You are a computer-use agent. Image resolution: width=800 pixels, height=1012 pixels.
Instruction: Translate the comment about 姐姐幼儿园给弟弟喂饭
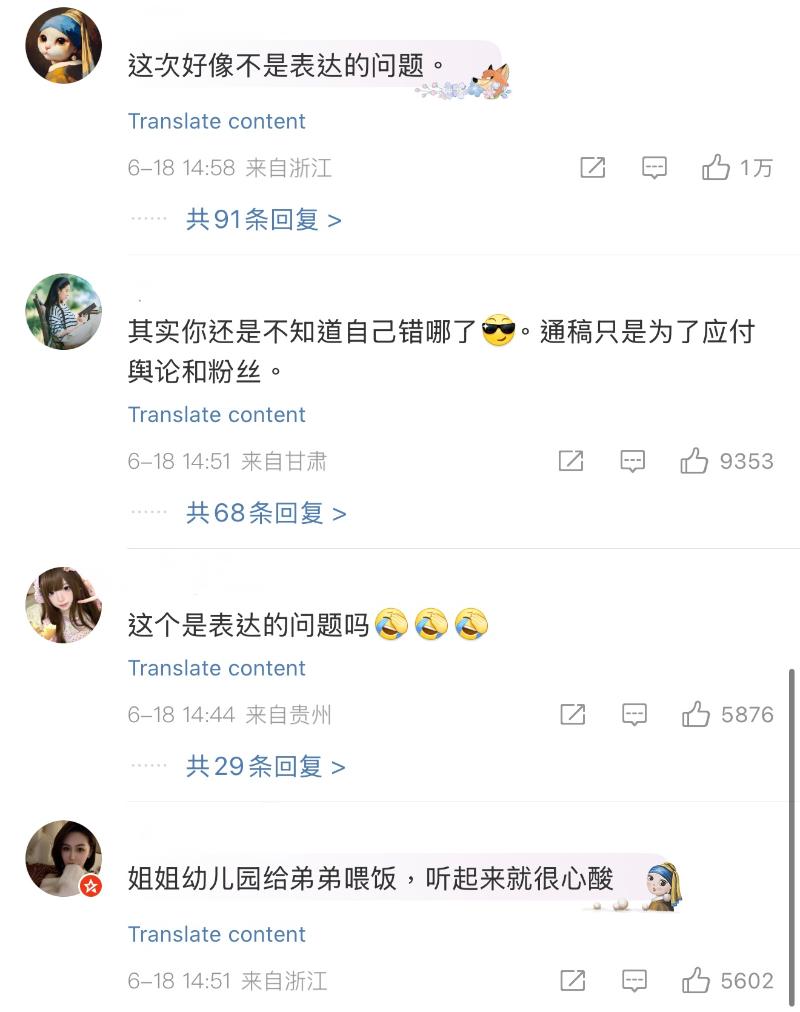tap(216, 934)
